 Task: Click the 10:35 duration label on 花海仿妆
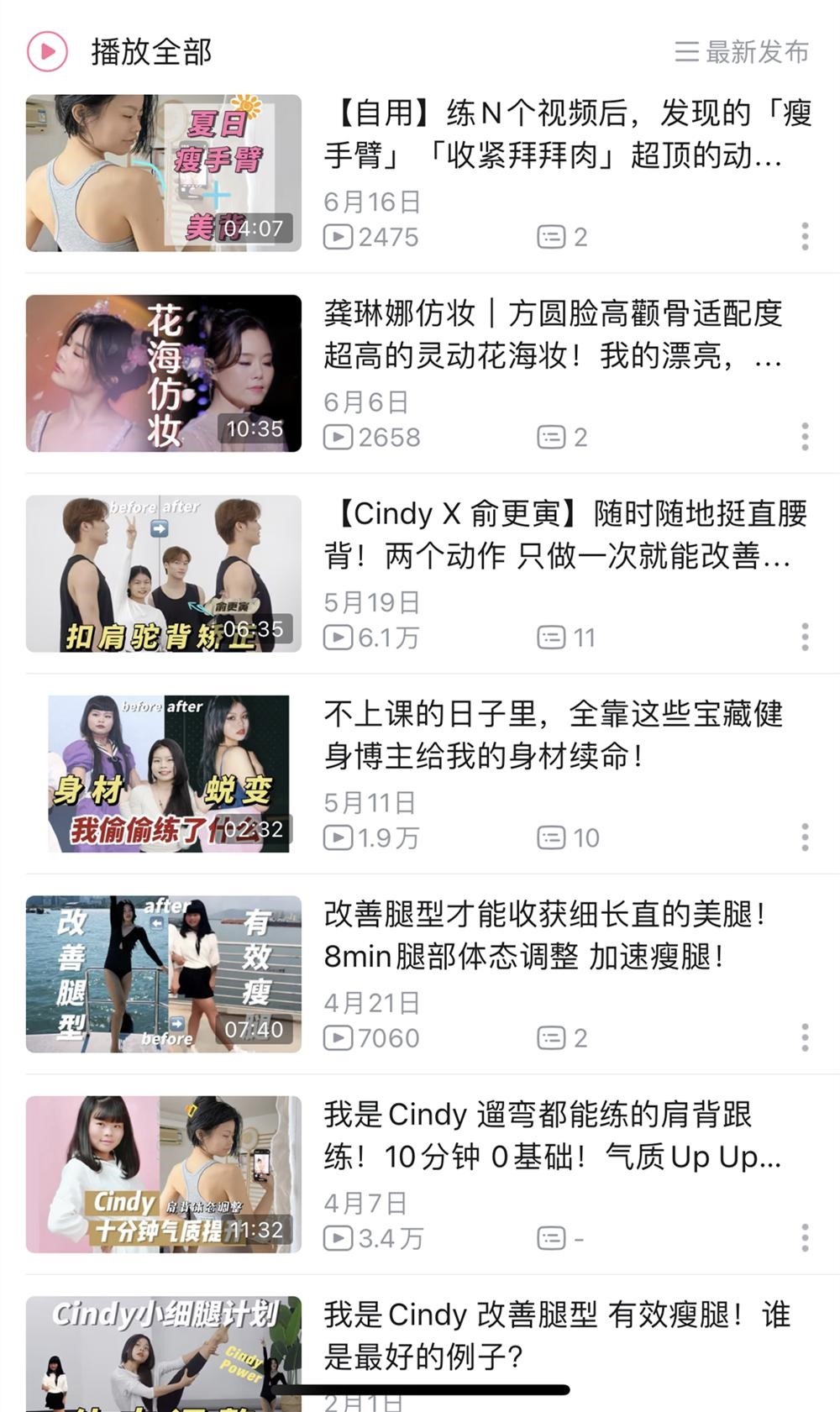(255, 428)
